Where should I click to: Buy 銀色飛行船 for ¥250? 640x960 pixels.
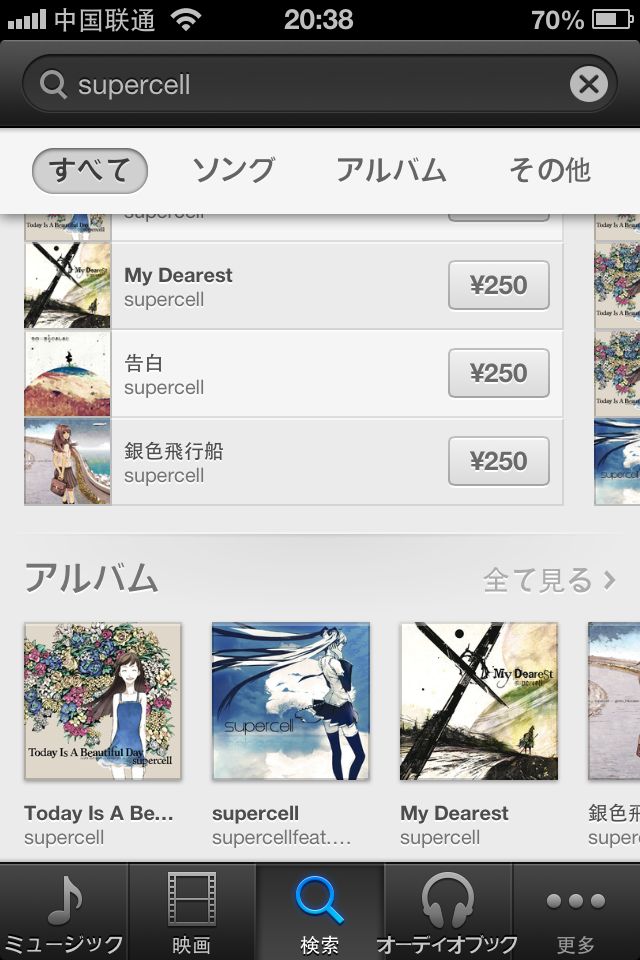[498, 462]
